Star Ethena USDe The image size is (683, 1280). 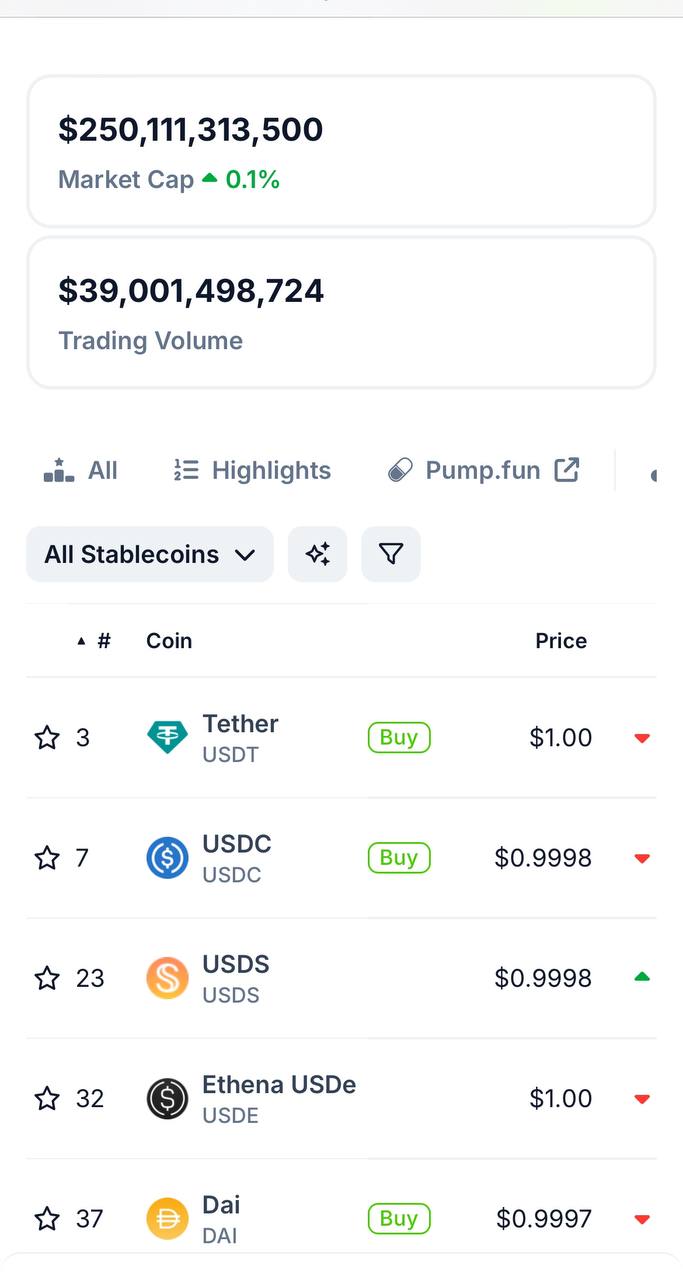click(47, 1099)
